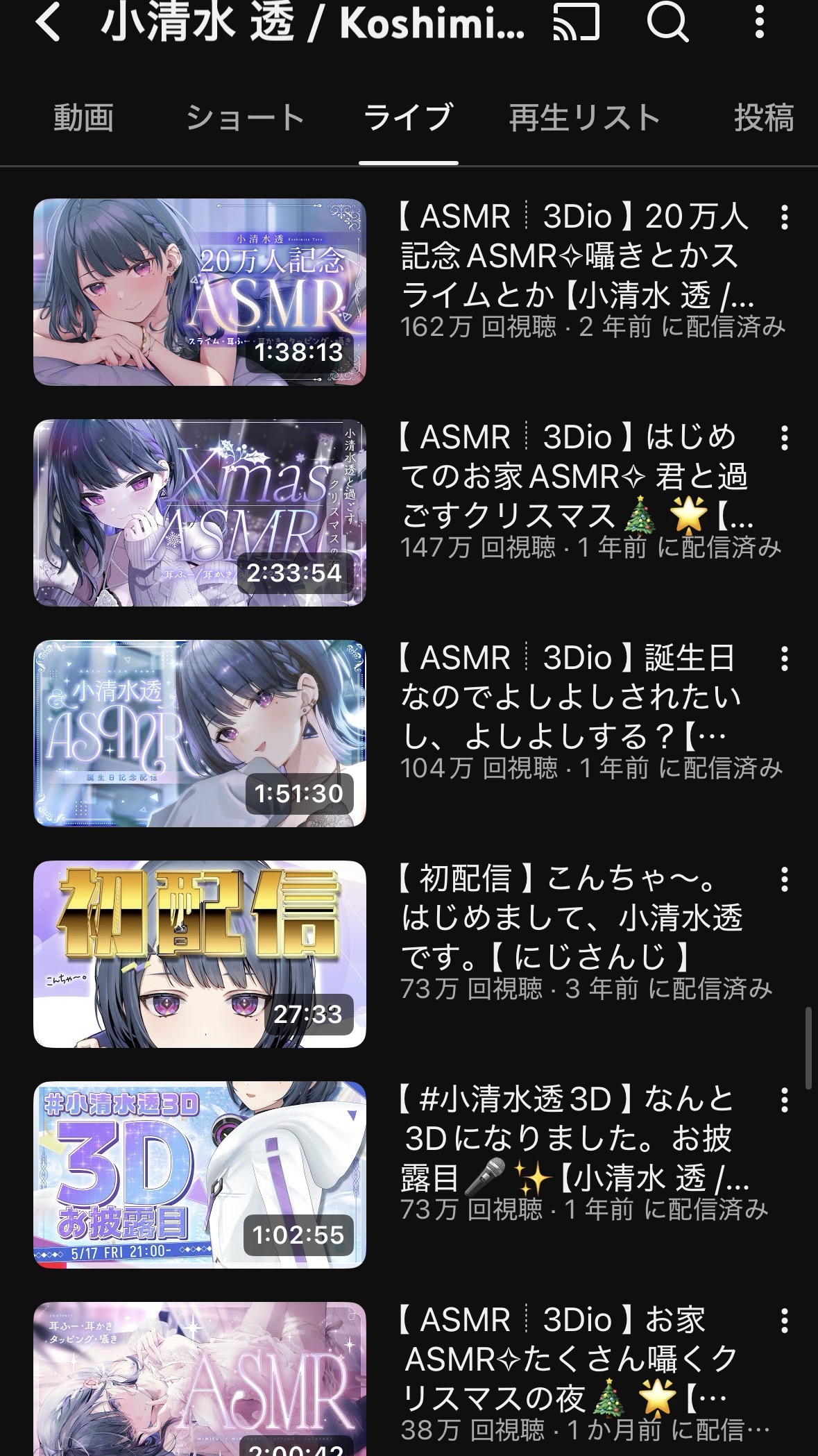This screenshot has width=818, height=1456.
Task: Select the ライブ tab
Action: pos(408,118)
